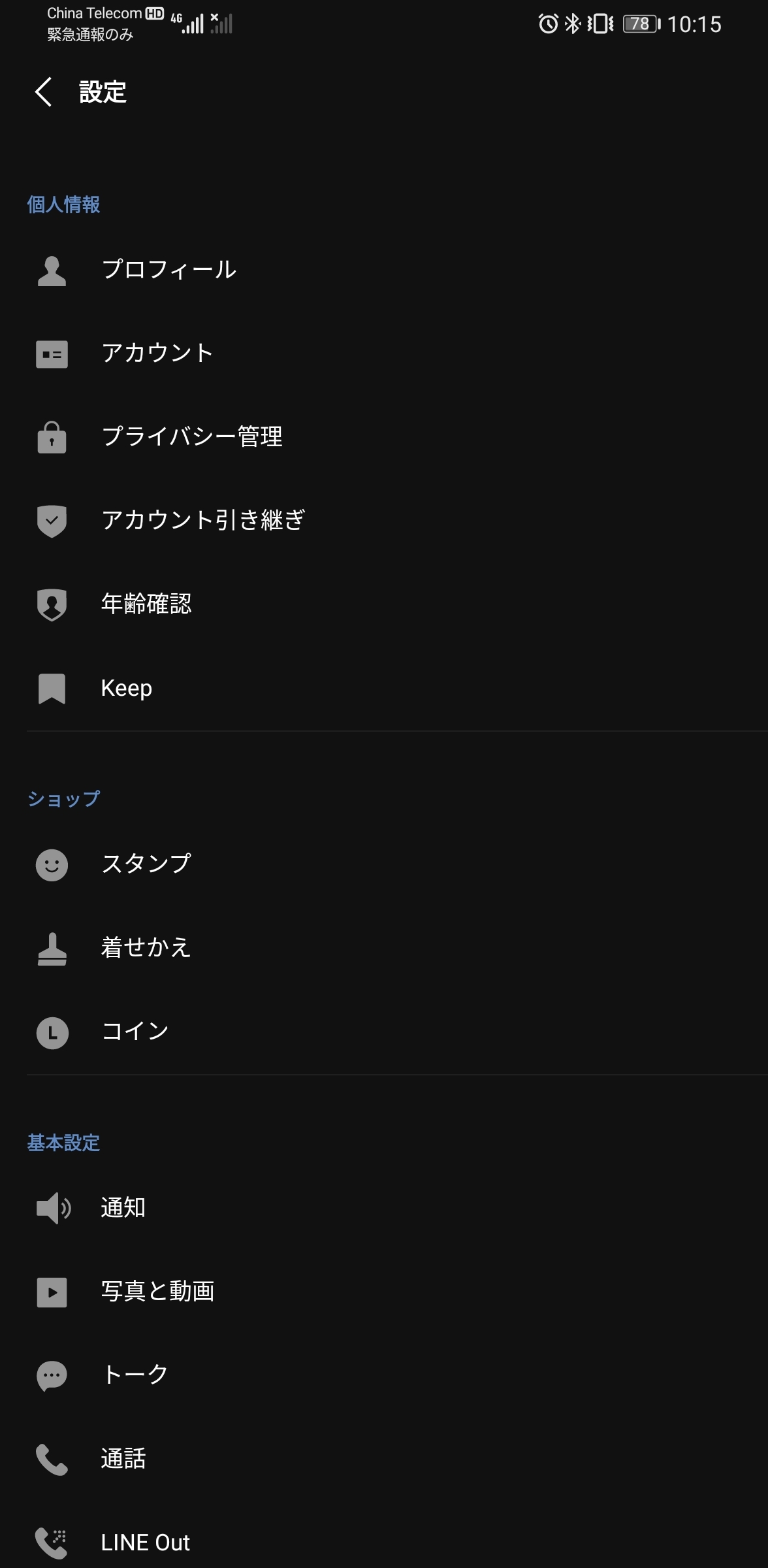Select アカウント引き継ぎ
This screenshot has height=1568, width=768.
(384, 521)
